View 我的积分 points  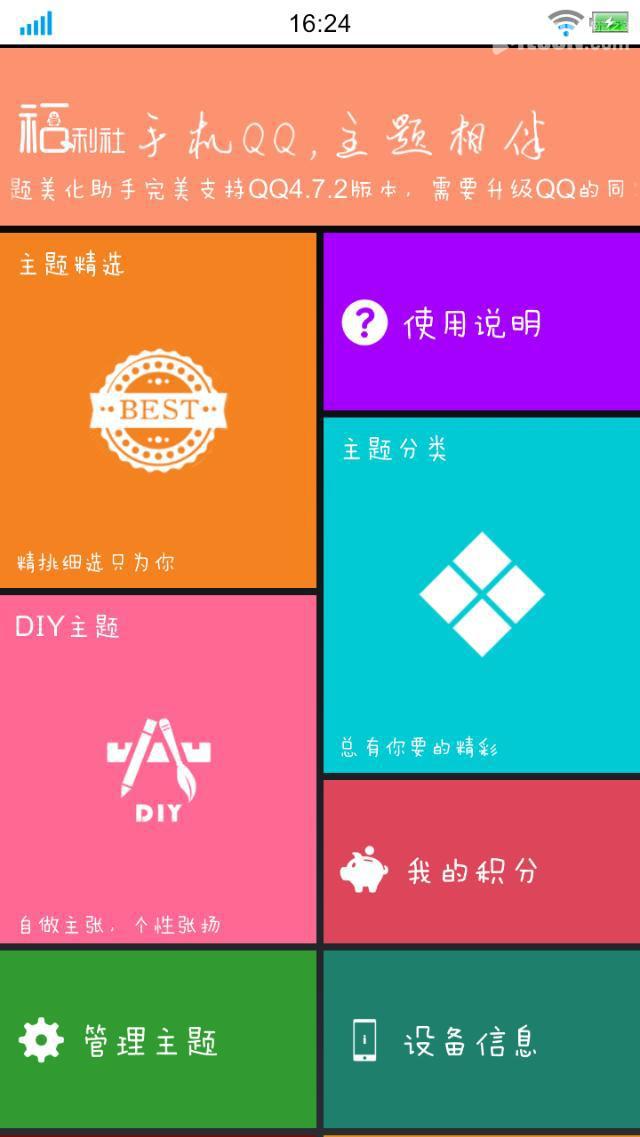pyautogui.click(x=481, y=862)
